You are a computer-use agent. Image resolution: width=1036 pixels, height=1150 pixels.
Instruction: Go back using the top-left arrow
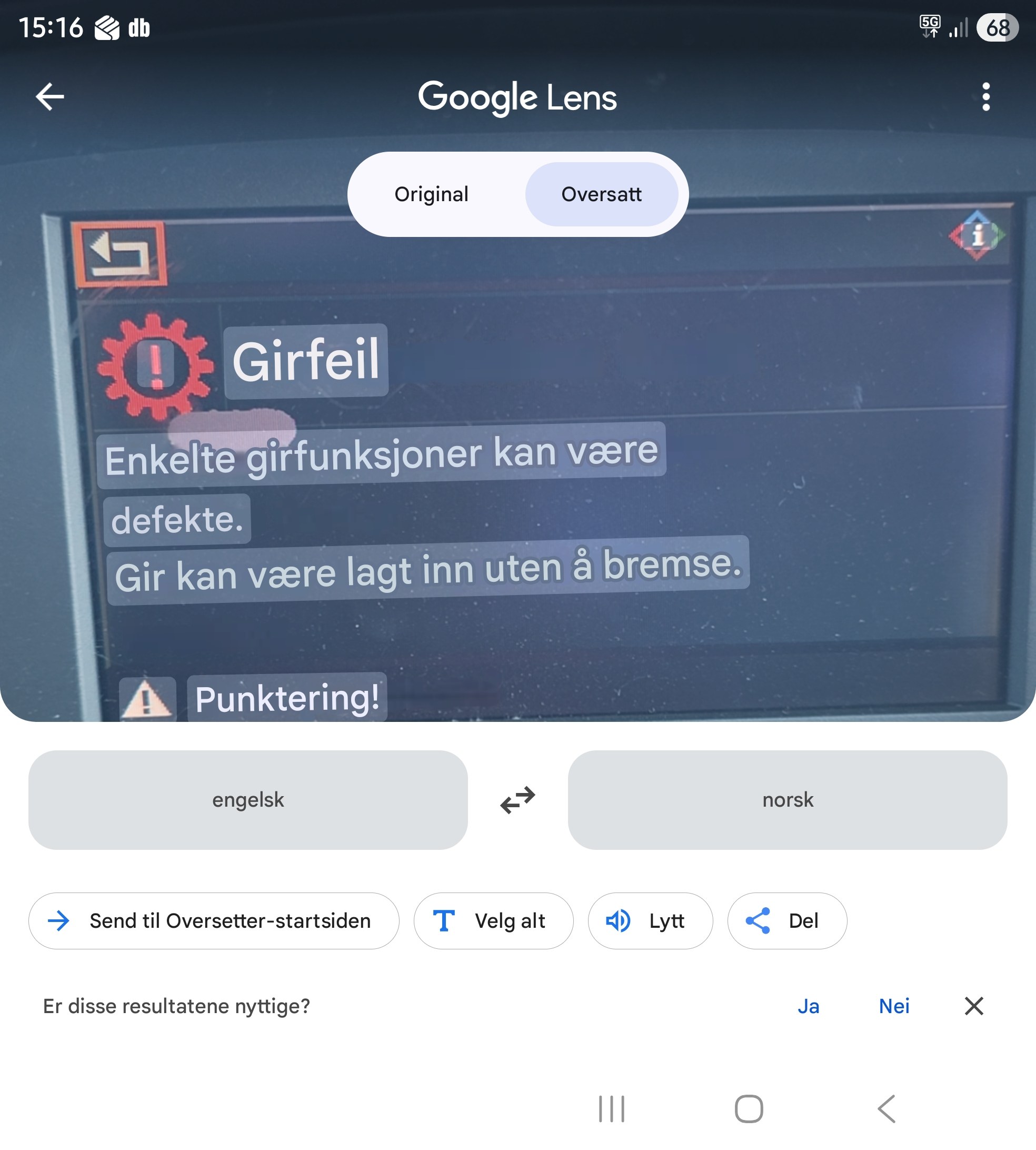point(49,97)
